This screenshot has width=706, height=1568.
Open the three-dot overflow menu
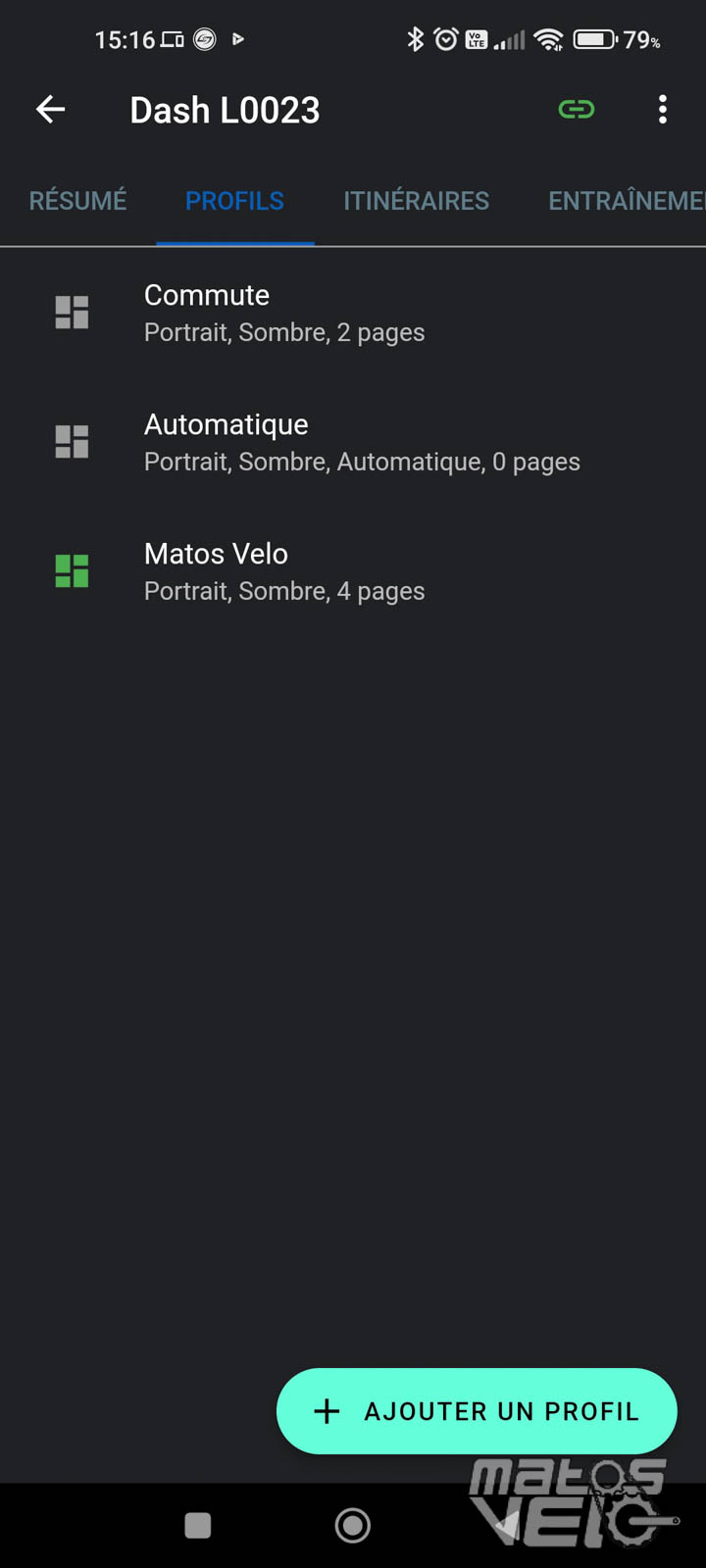pos(663,110)
